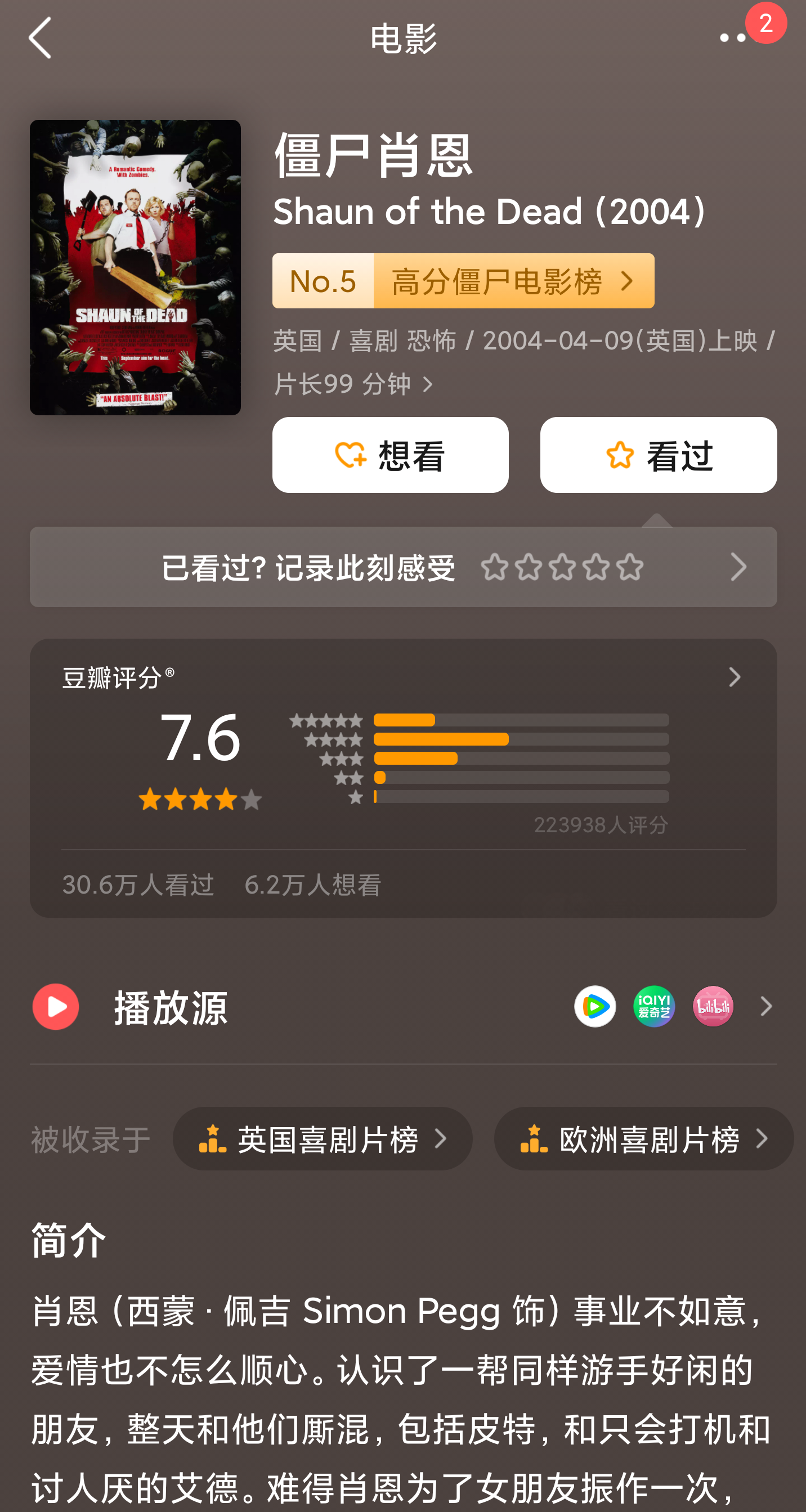Open the 已看过? 记录此刻感受 rating bar
The width and height of the screenshot is (806, 1512).
[x=404, y=567]
